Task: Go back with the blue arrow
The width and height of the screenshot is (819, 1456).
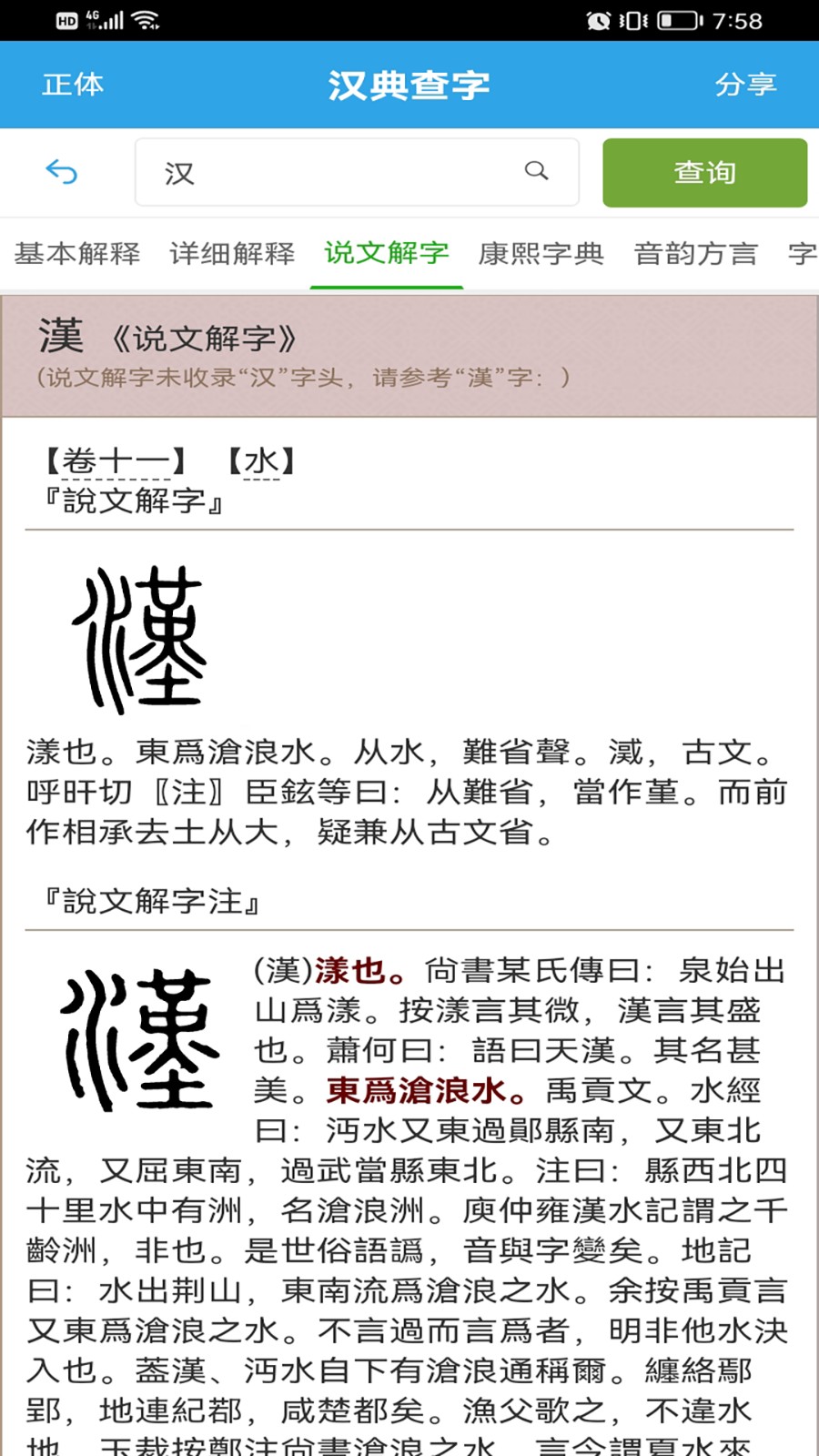Action: click(x=62, y=172)
